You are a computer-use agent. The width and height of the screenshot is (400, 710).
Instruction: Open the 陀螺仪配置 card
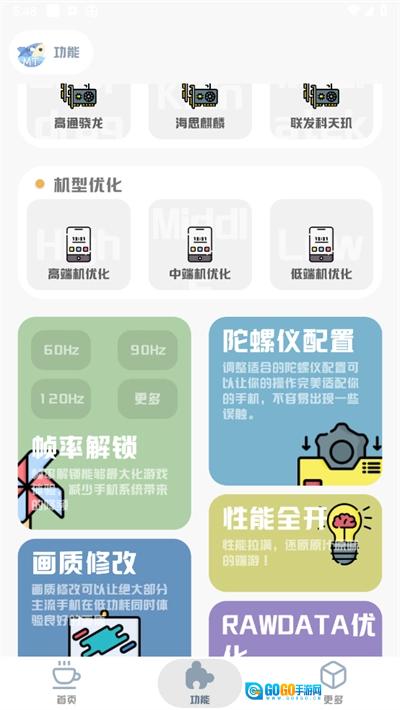pos(295,401)
